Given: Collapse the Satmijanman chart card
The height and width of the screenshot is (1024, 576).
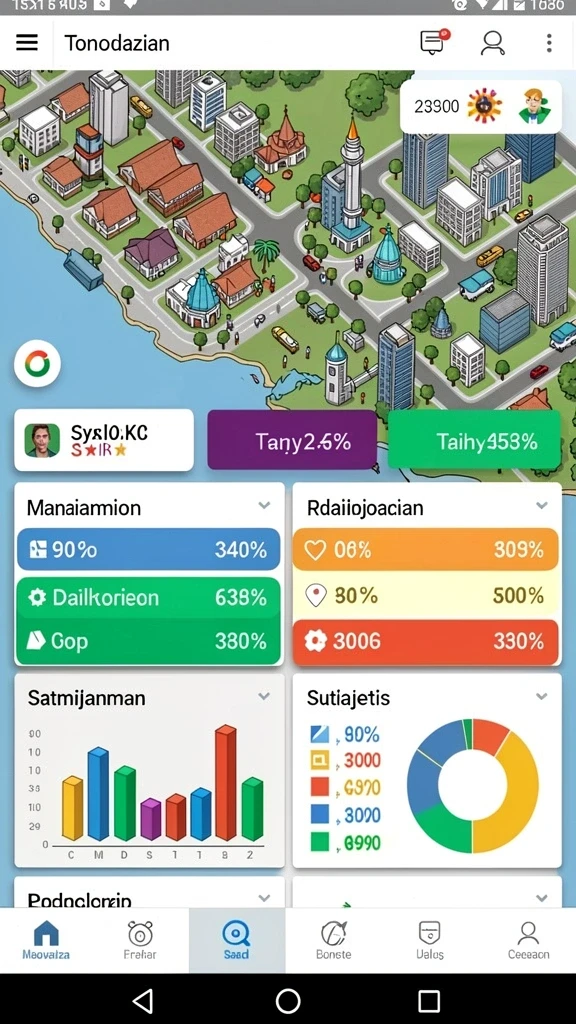Looking at the screenshot, I should (x=264, y=696).
